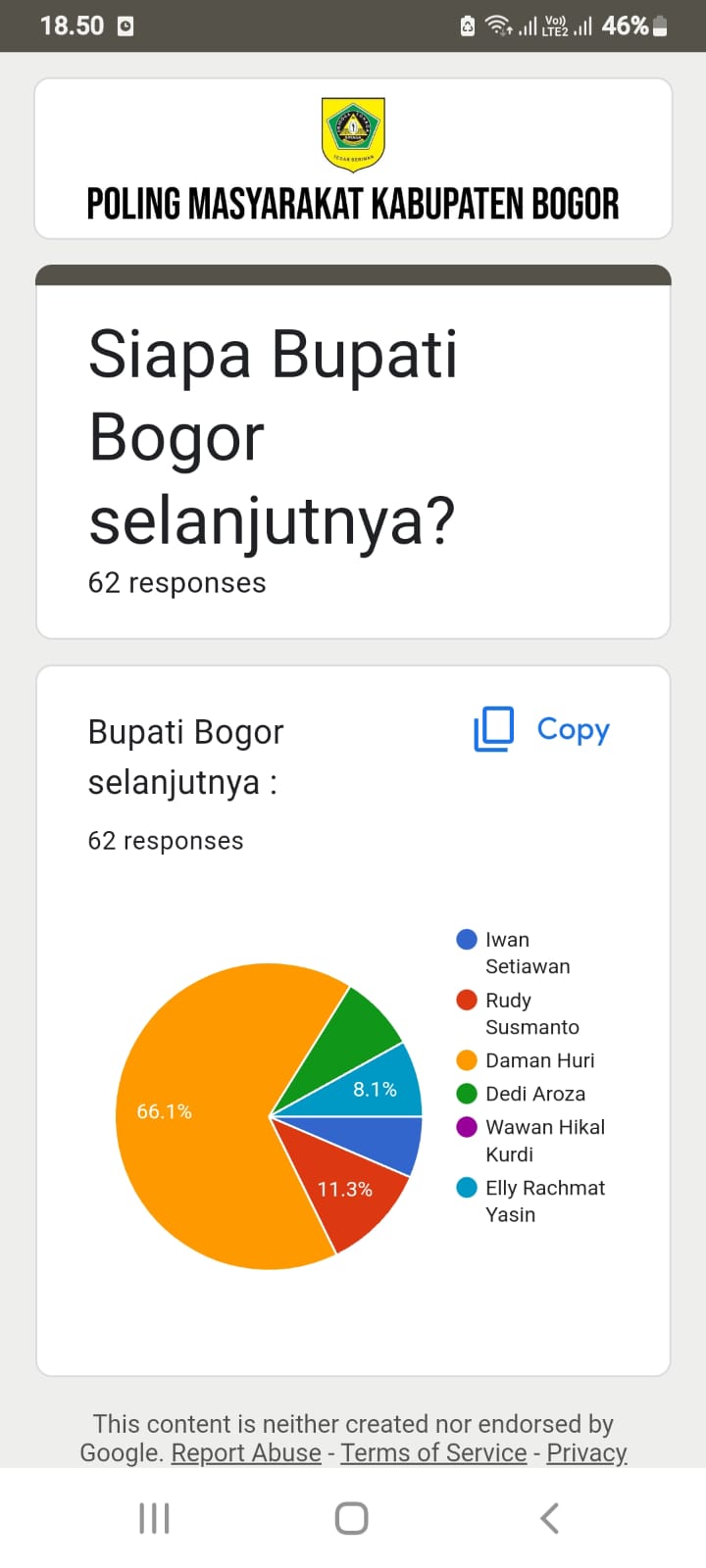The image size is (706, 1568).
Task: Go to the home screen
Action: [x=352, y=1518]
